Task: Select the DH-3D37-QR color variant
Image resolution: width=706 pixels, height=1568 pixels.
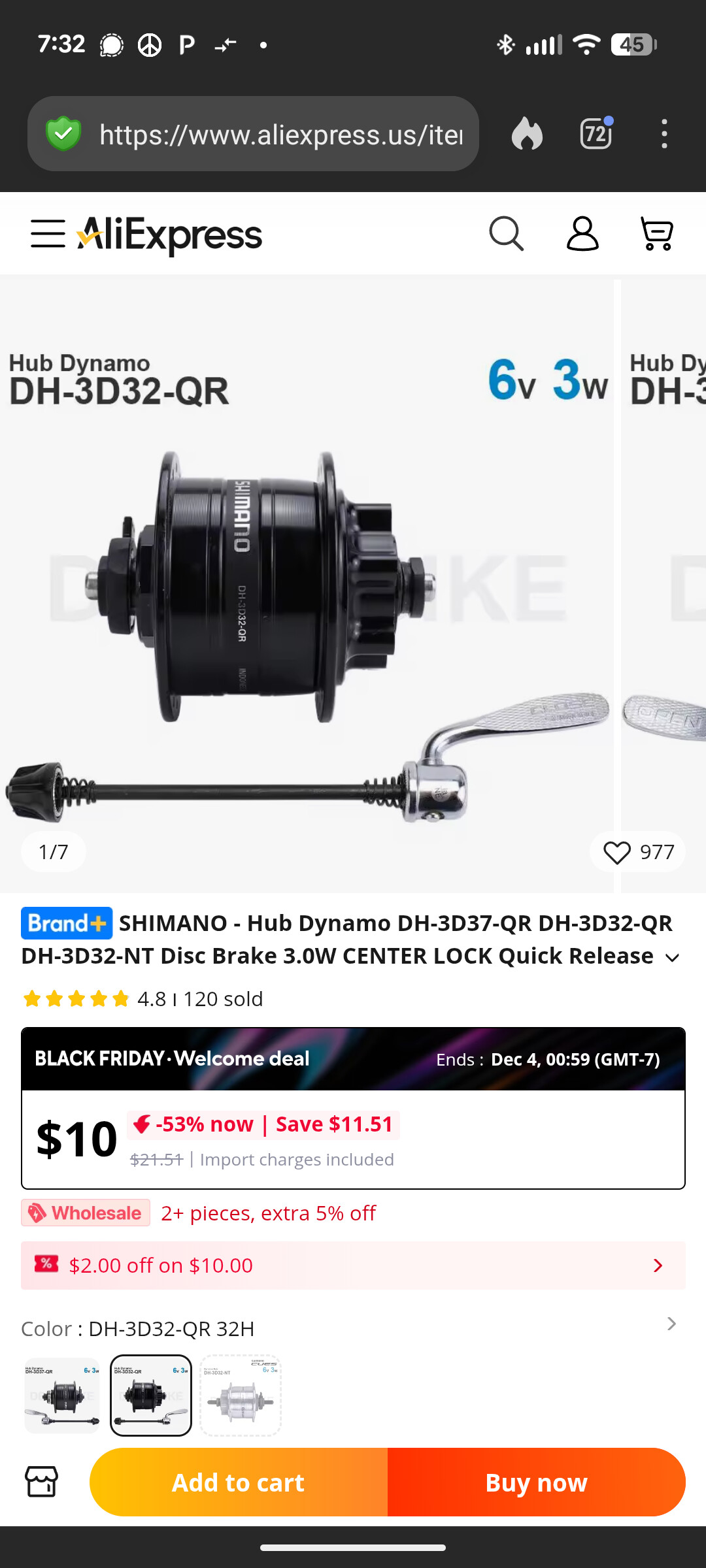Action: point(62,1395)
